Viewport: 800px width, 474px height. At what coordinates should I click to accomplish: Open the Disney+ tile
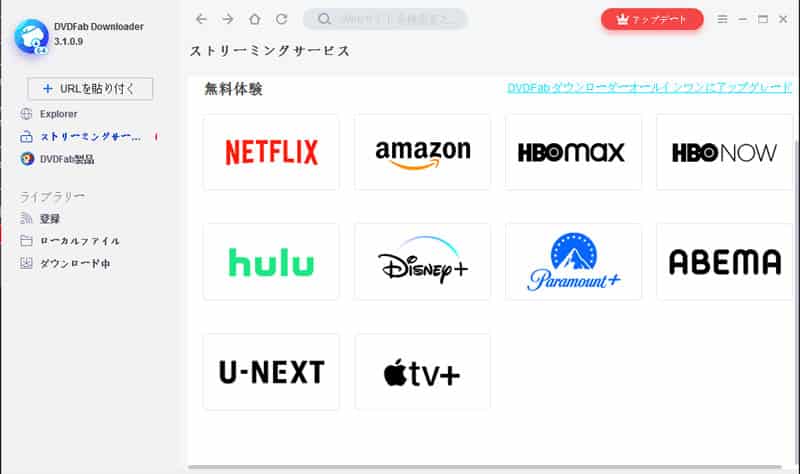[x=422, y=262]
